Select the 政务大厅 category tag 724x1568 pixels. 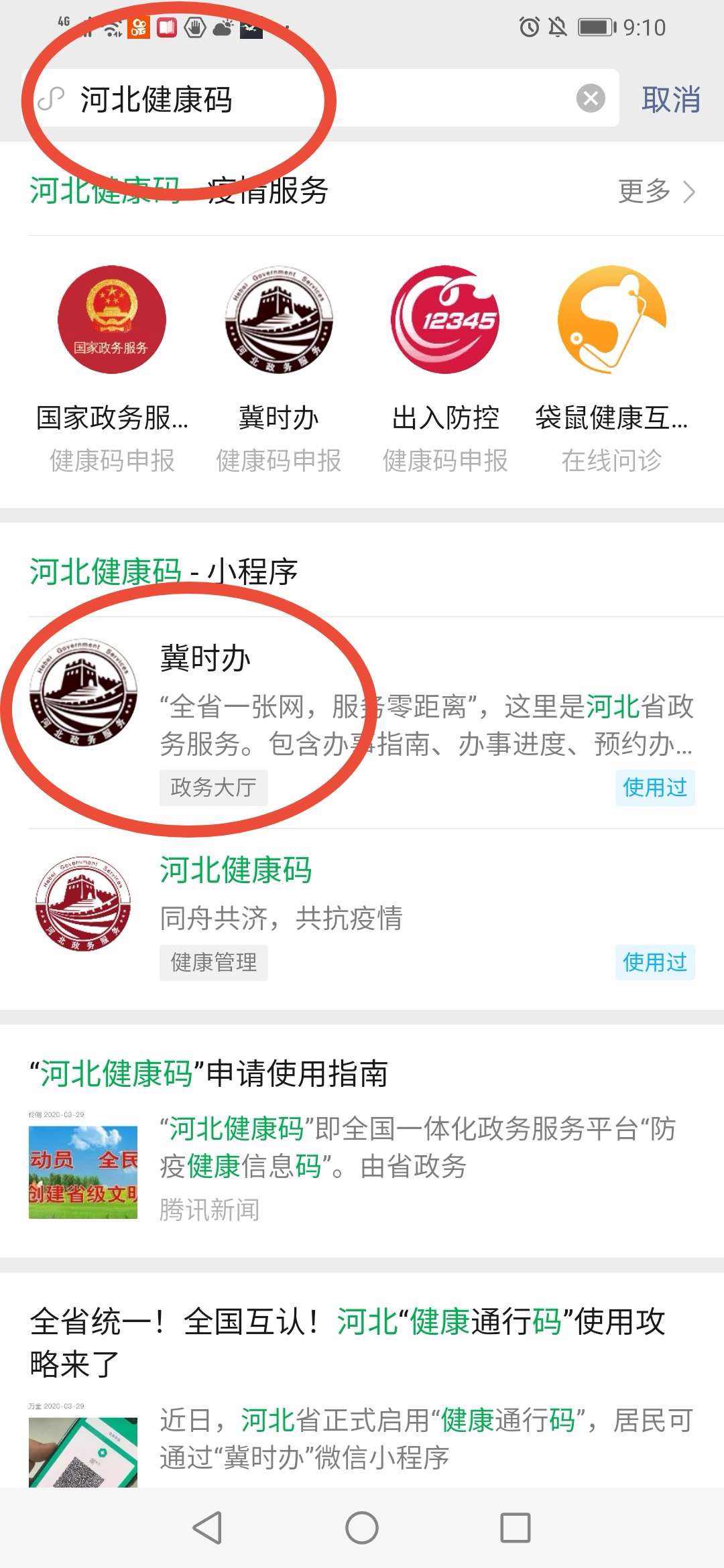point(213,789)
